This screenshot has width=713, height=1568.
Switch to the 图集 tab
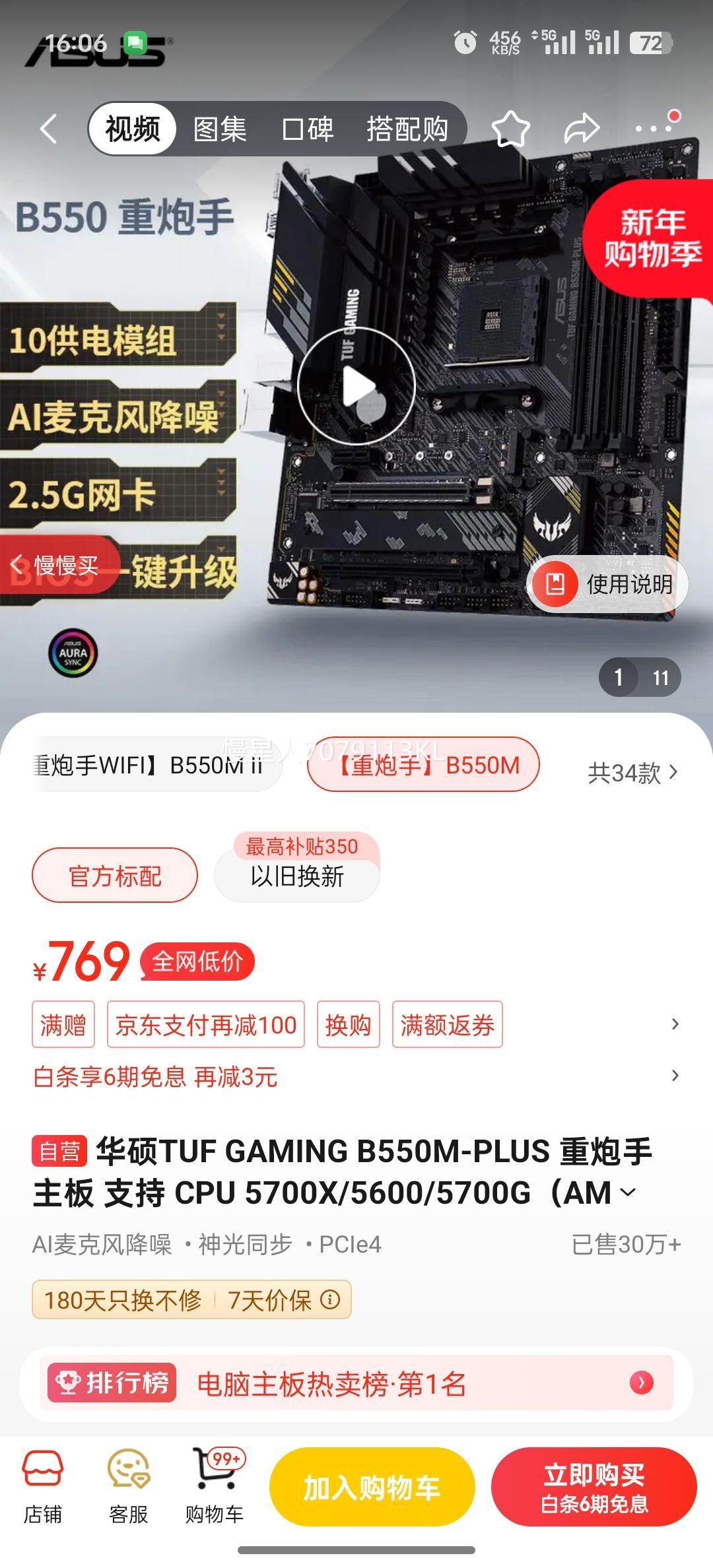point(221,129)
